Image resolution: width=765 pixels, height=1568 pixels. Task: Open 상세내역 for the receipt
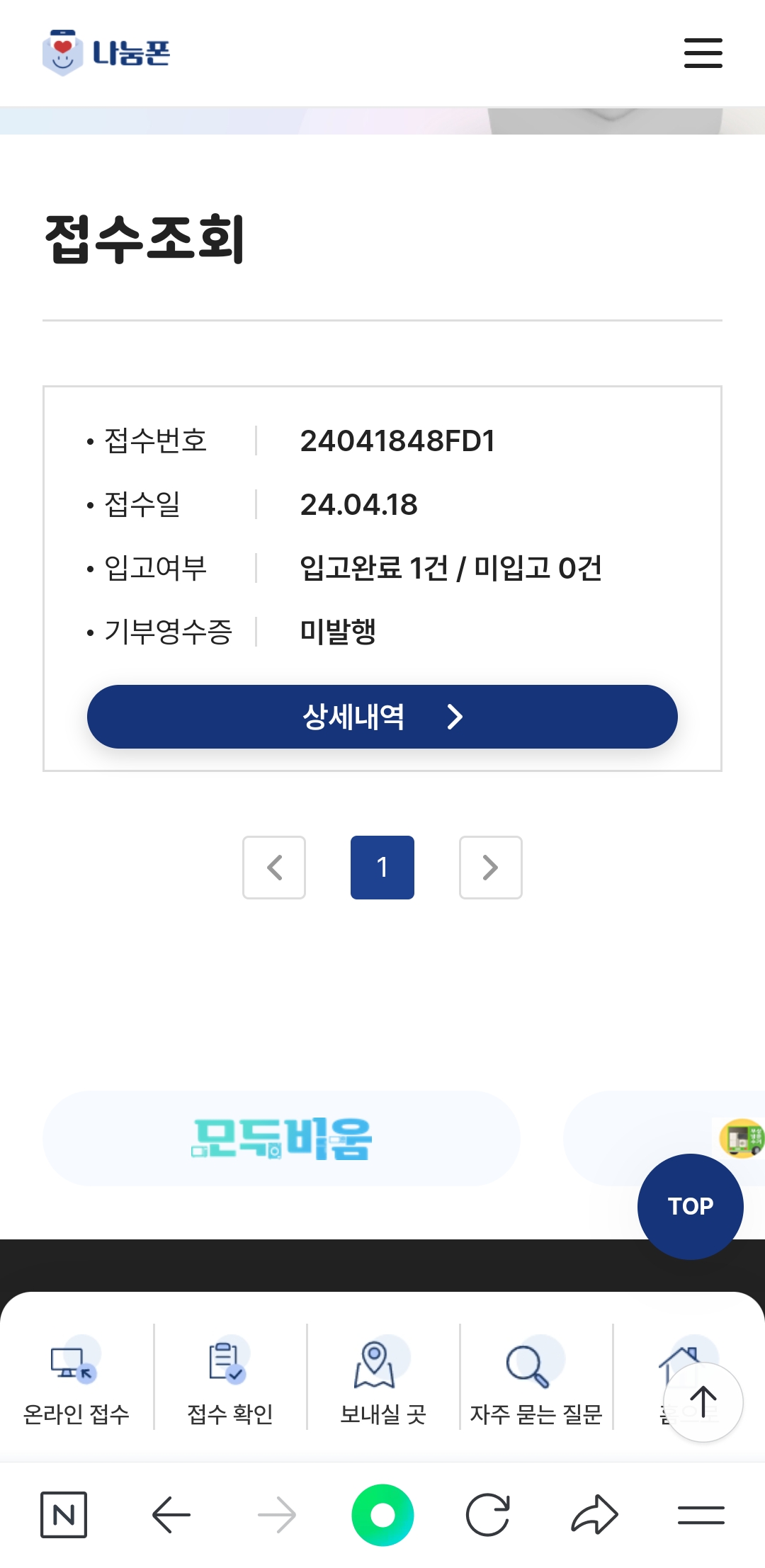tap(382, 717)
